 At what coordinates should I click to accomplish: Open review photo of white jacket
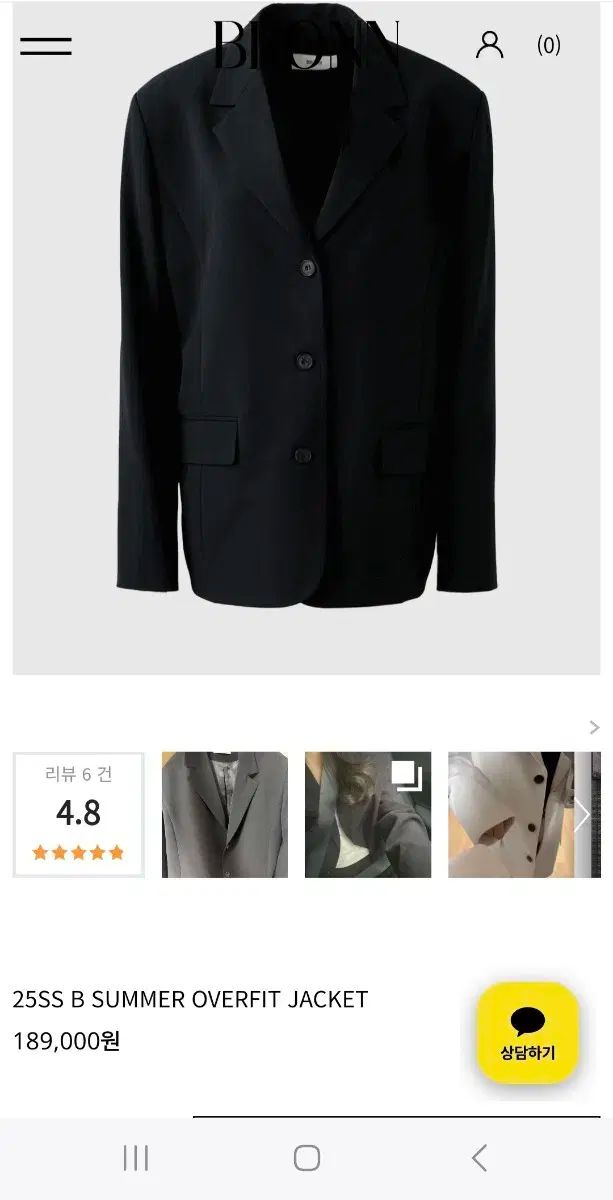coord(510,814)
